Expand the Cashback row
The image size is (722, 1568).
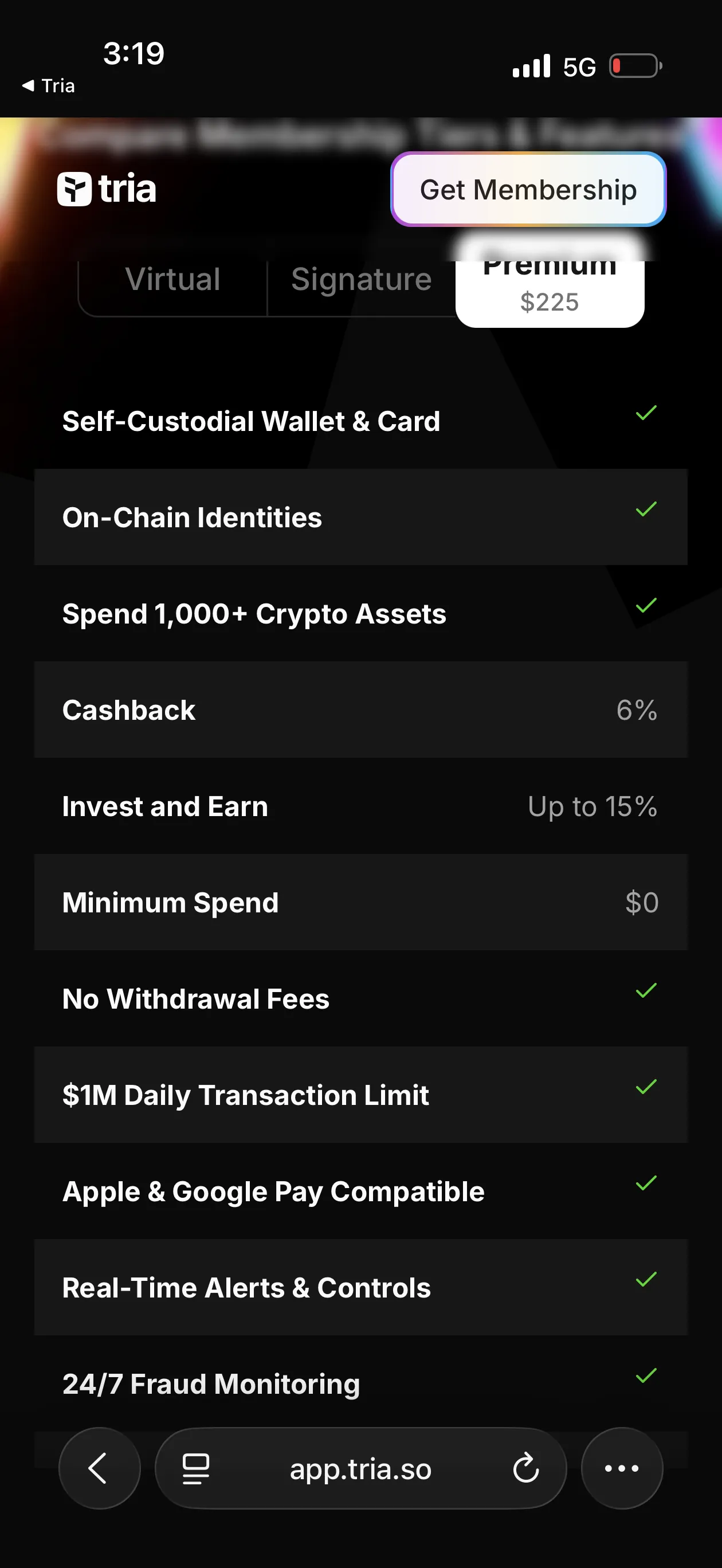click(x=361, y=709)
